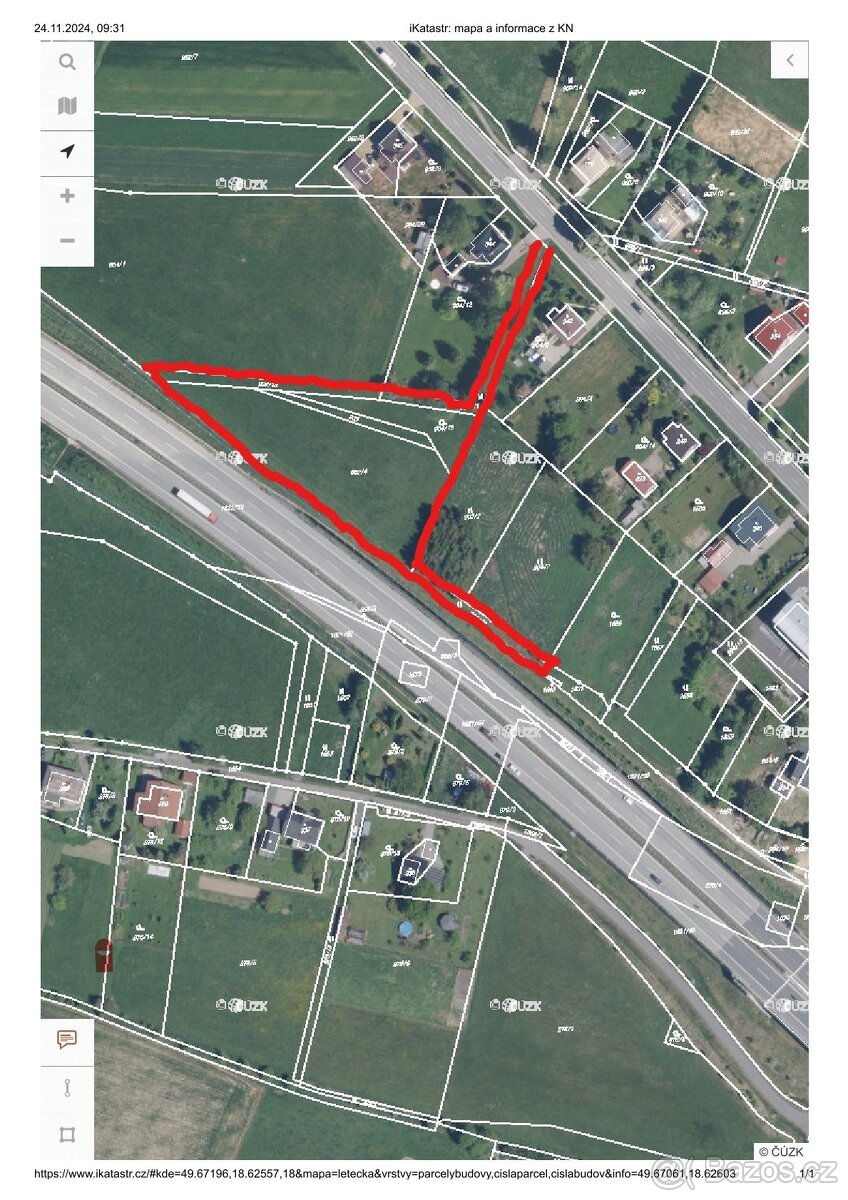Open the feedback speech bubble tool

click(66, 1041)
